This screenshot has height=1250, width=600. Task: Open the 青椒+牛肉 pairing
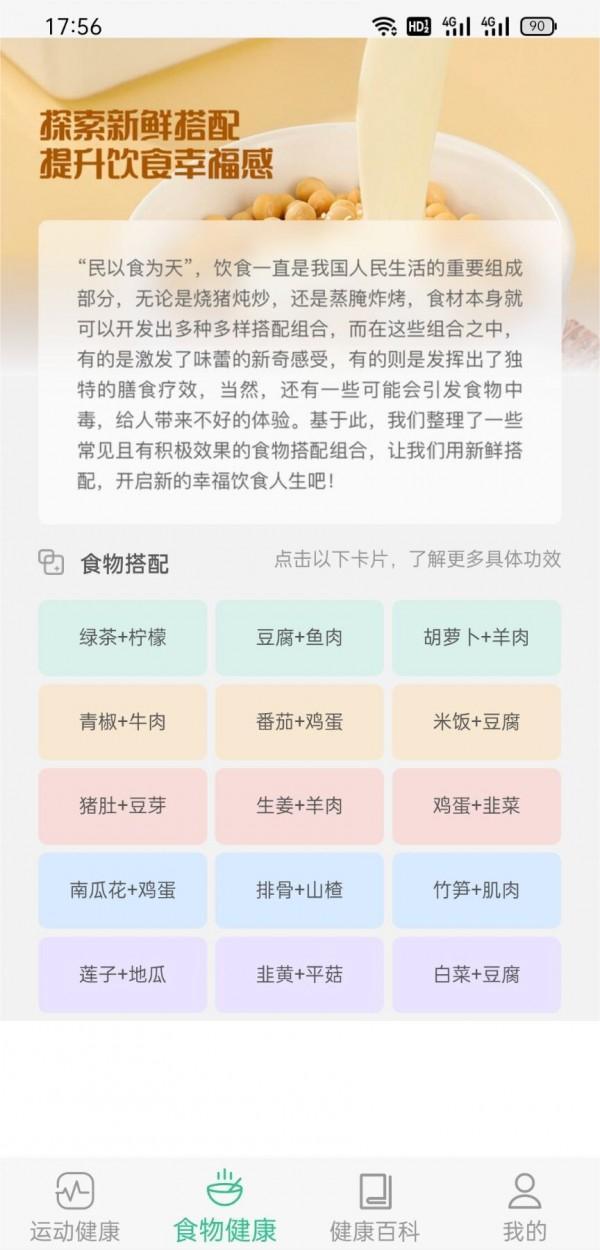(x=123, y=721)
